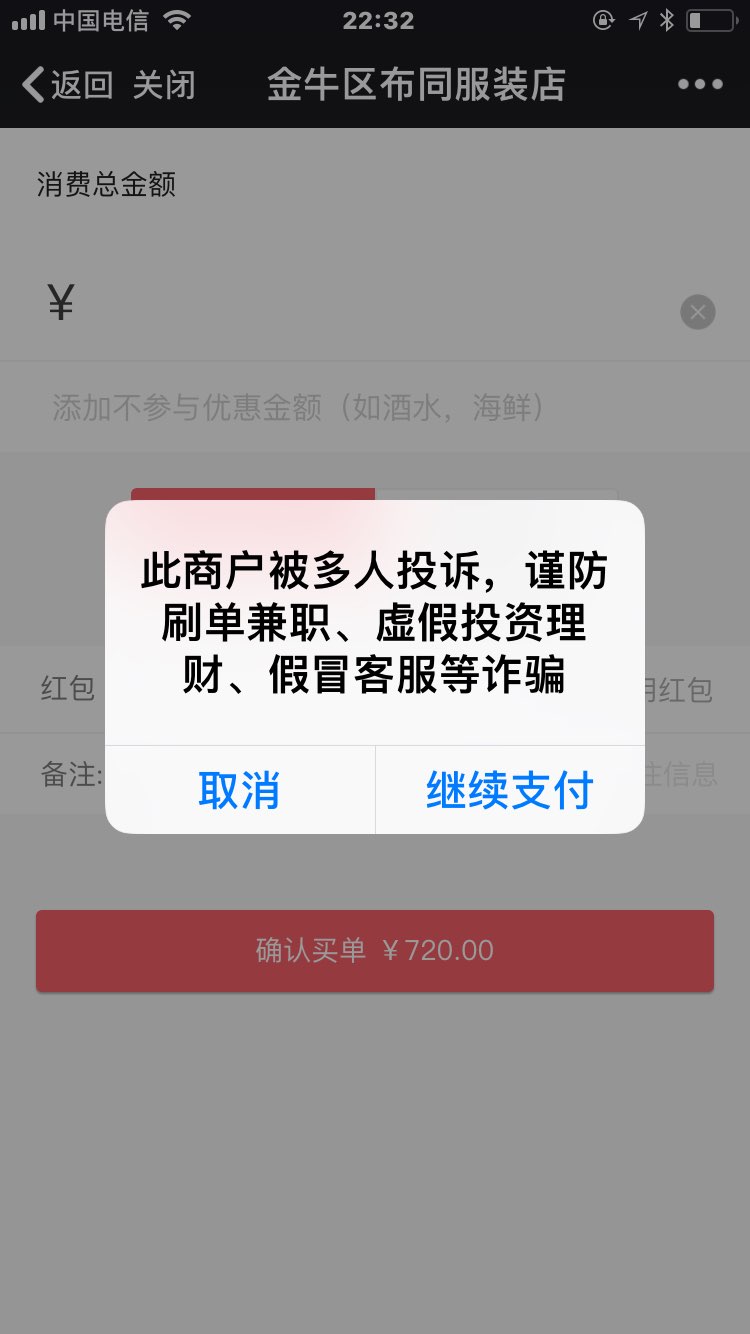Image resolution: width=750 pixels, height=1334 pixels.
Task: Choose 继续支付 to continue paying
Action: click(x=510, y=790)
